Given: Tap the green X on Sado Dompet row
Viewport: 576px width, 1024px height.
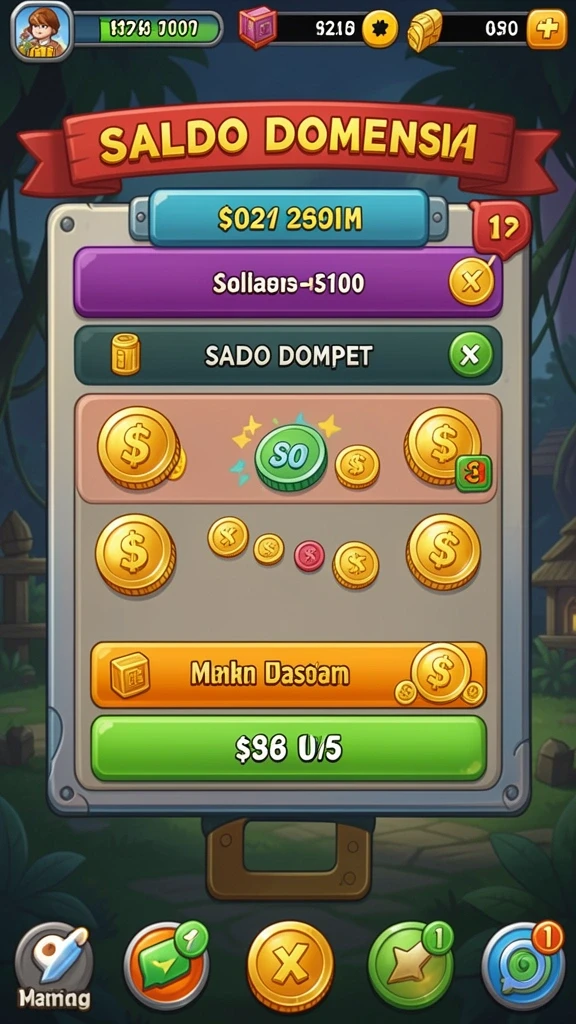Looking at the screenshot, I should pos(470,355).
